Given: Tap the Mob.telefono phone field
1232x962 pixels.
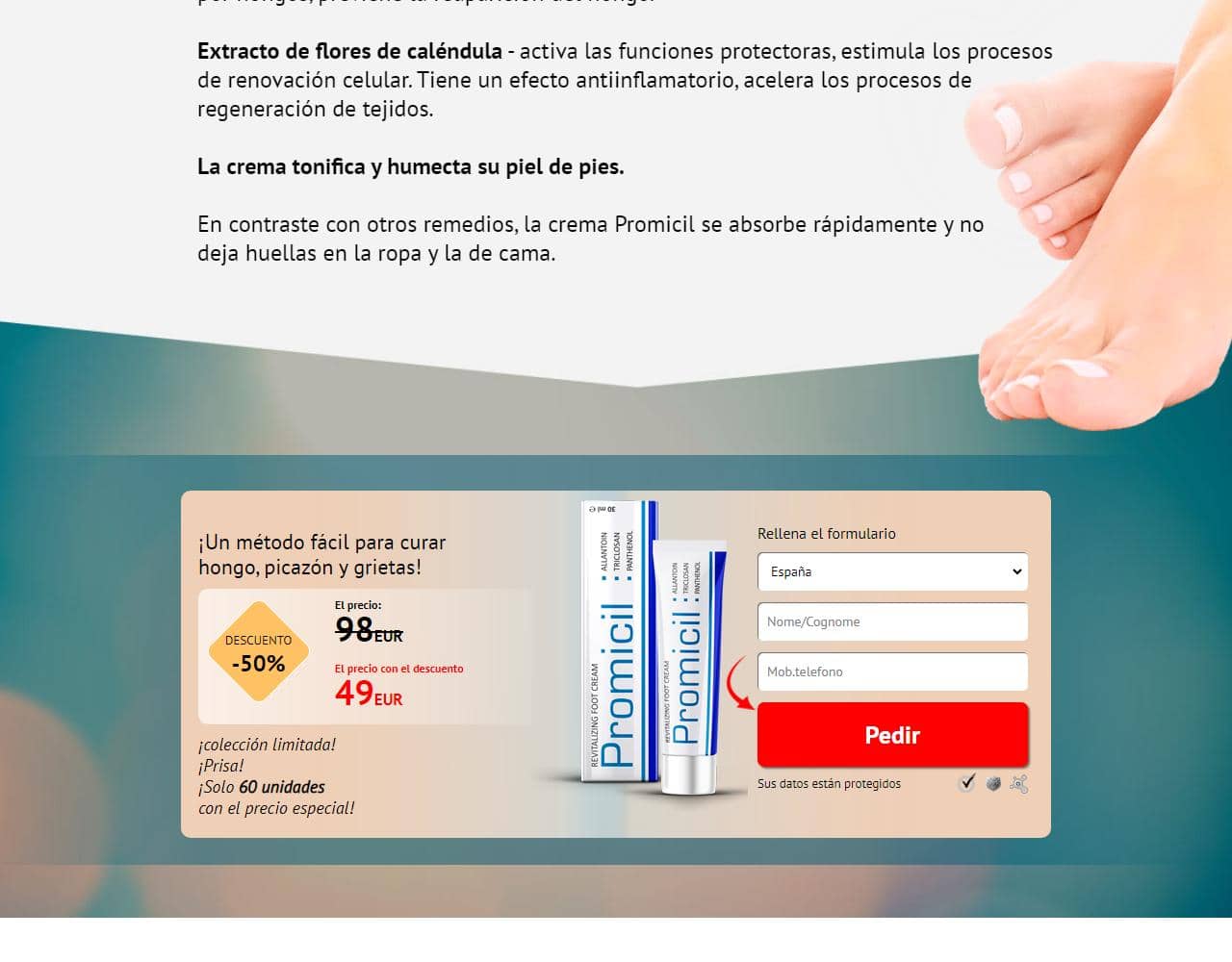Looking at the screenshot, I should click(892, 671).
